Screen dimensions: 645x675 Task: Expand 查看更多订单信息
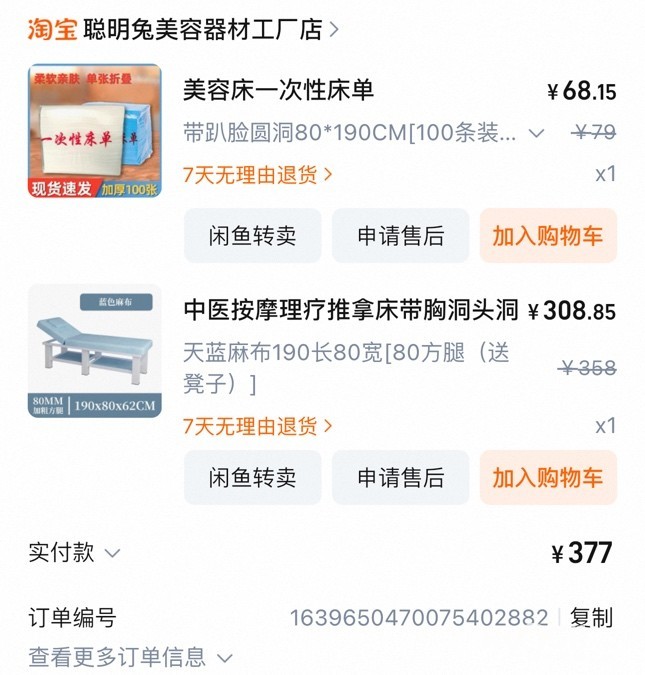pos(130,657)
